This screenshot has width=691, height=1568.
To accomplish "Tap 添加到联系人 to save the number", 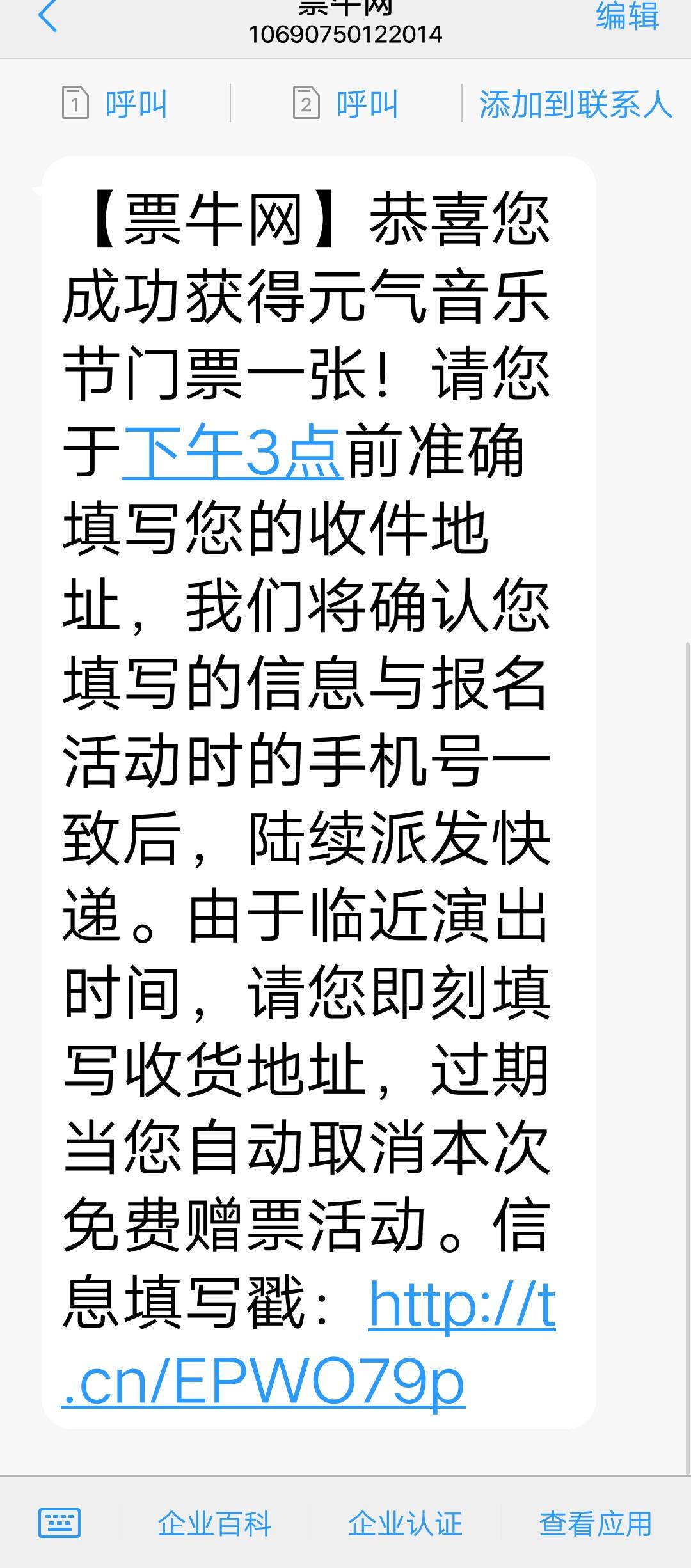I will point(575,104).
